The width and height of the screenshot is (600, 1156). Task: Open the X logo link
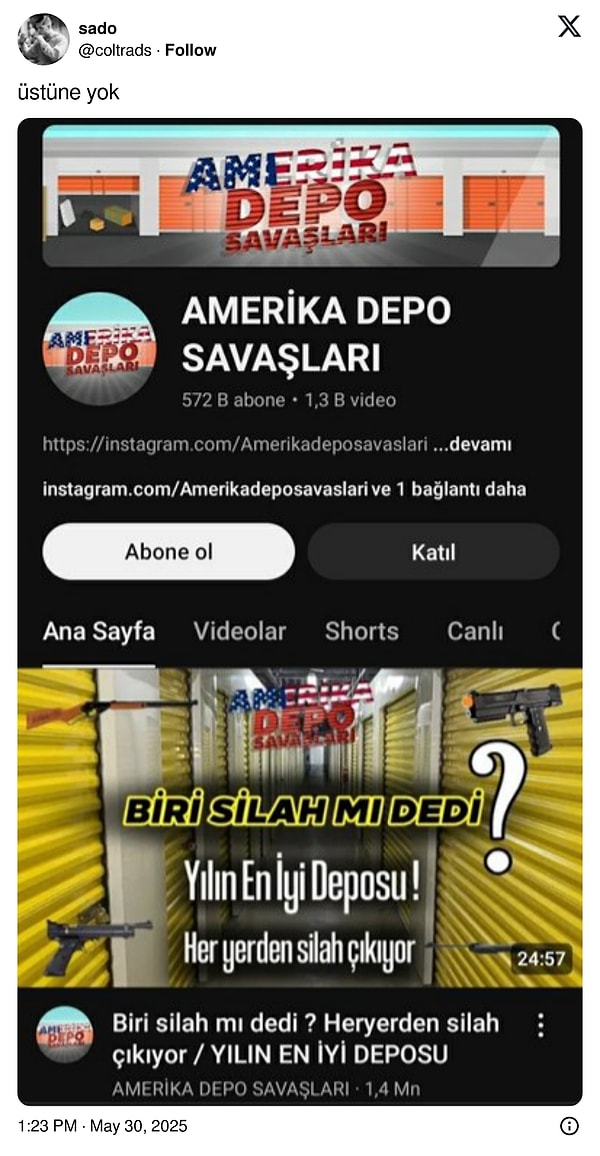pos(568,27)
